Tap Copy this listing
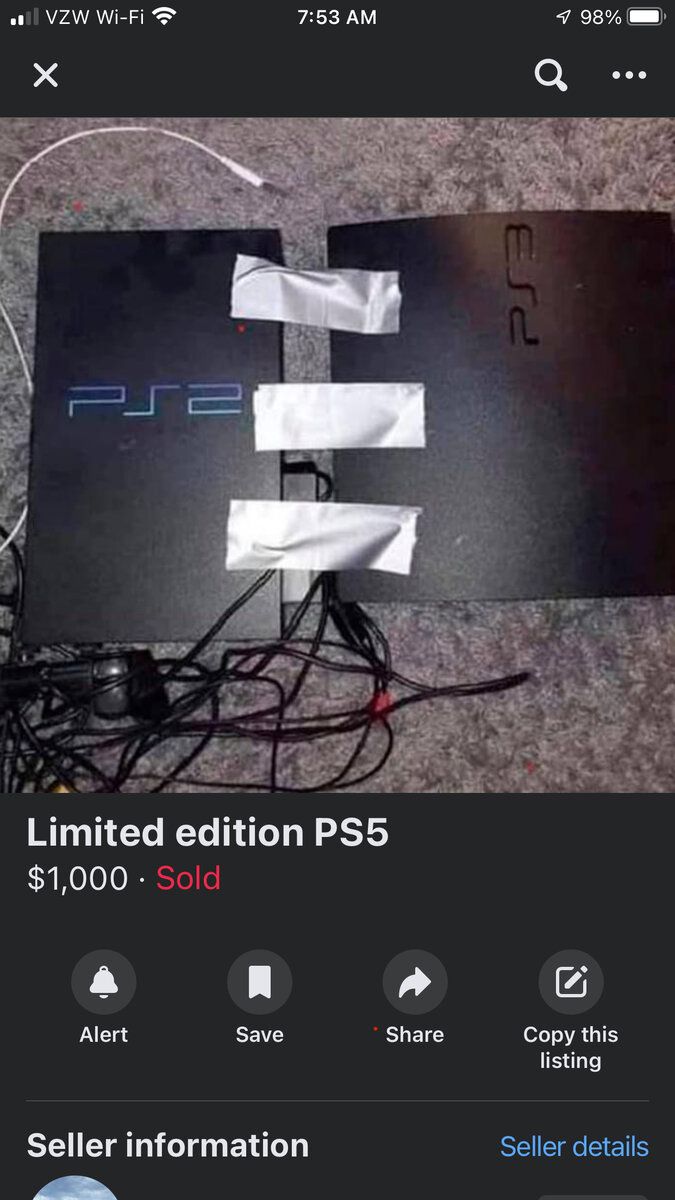Viewport: 675px width, 1200px height. (x=571, y=983)
